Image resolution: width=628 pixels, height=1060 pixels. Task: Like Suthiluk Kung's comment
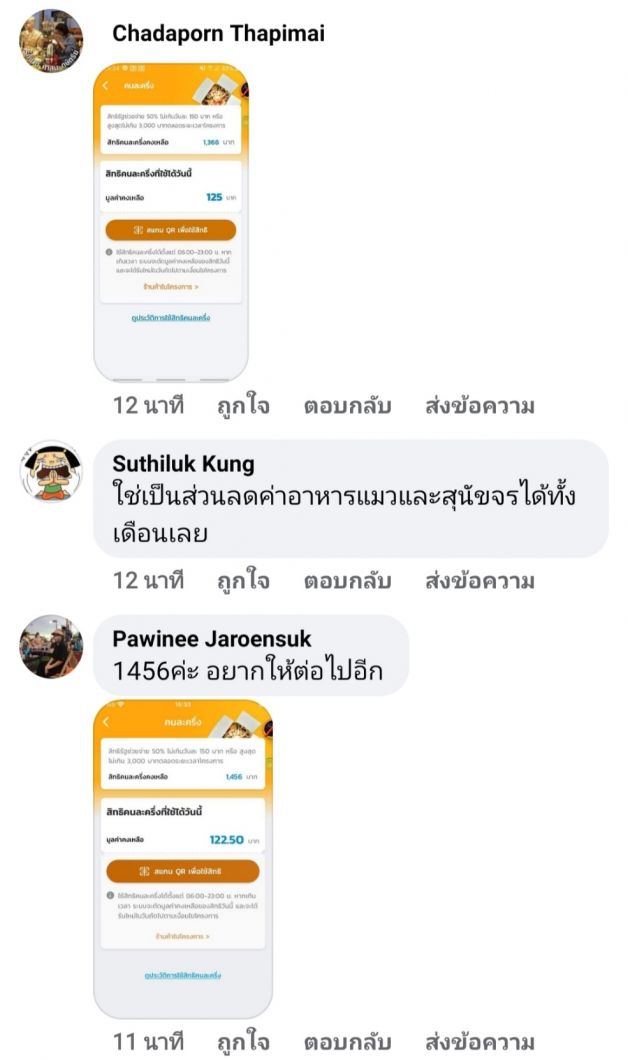point(243,581)
